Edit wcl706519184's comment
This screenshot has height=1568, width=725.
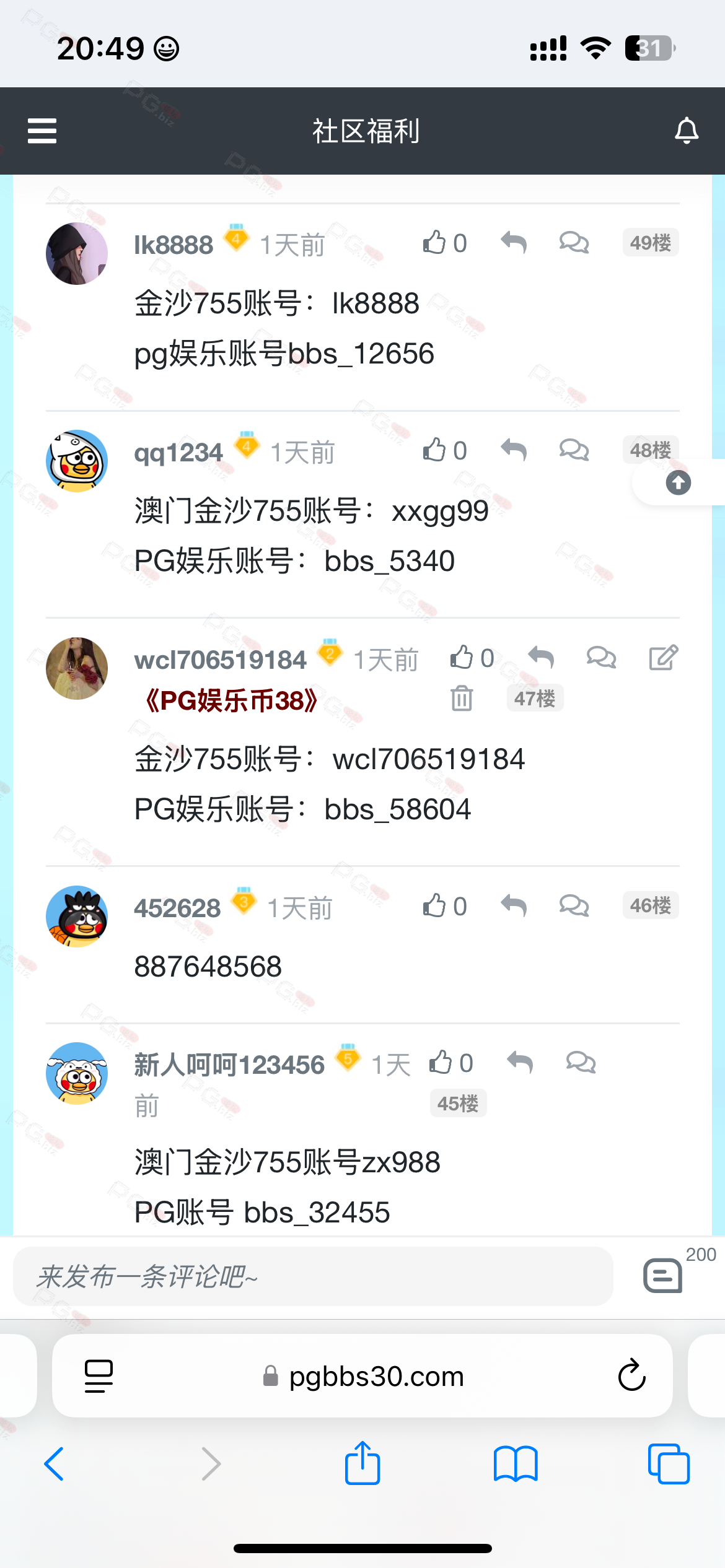(663, 658)
